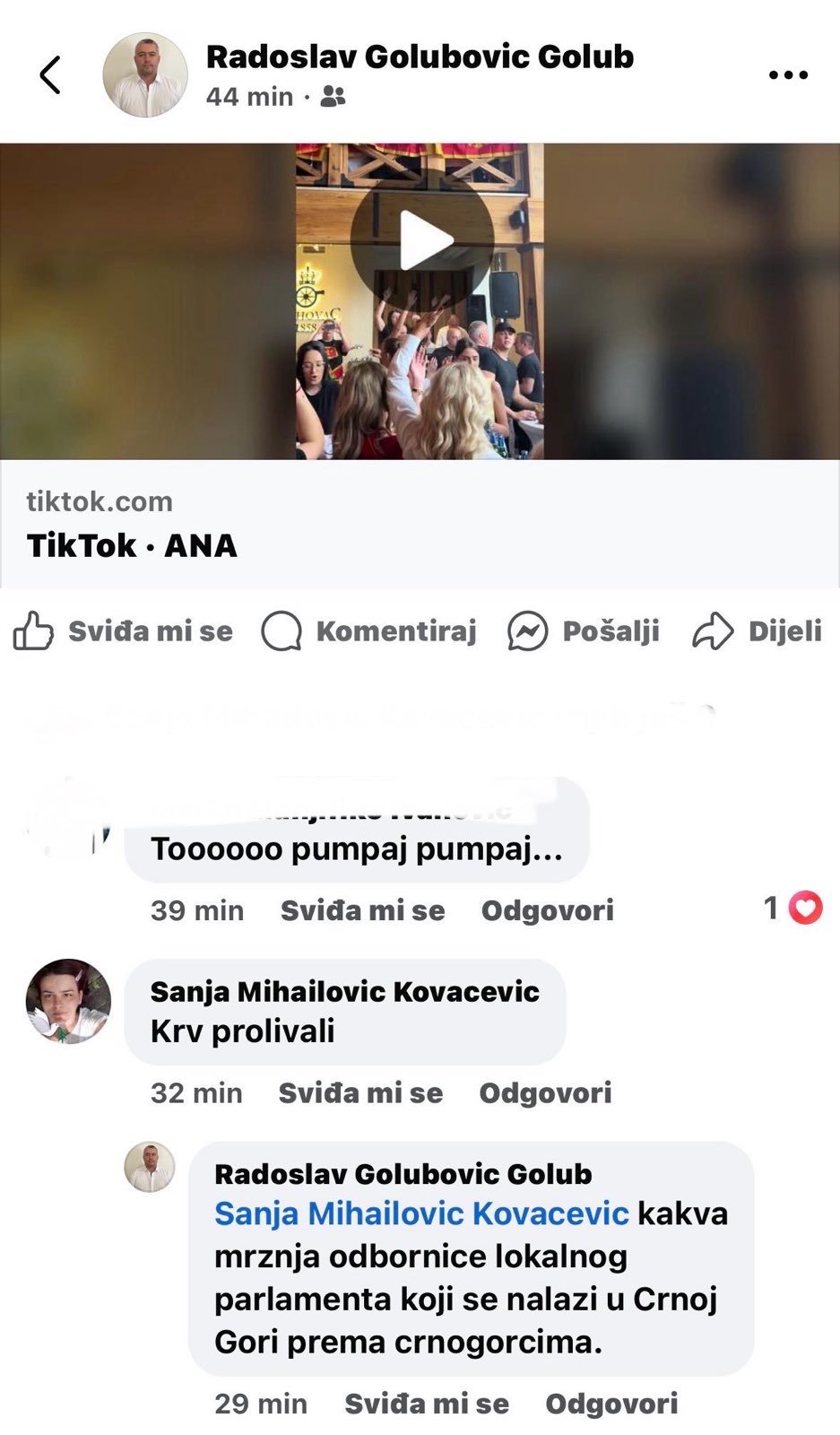This screenshot has width=840, height=1435.
Task: Like Radoslav's reply from 29 min ago
Action: click(427, 1404)
